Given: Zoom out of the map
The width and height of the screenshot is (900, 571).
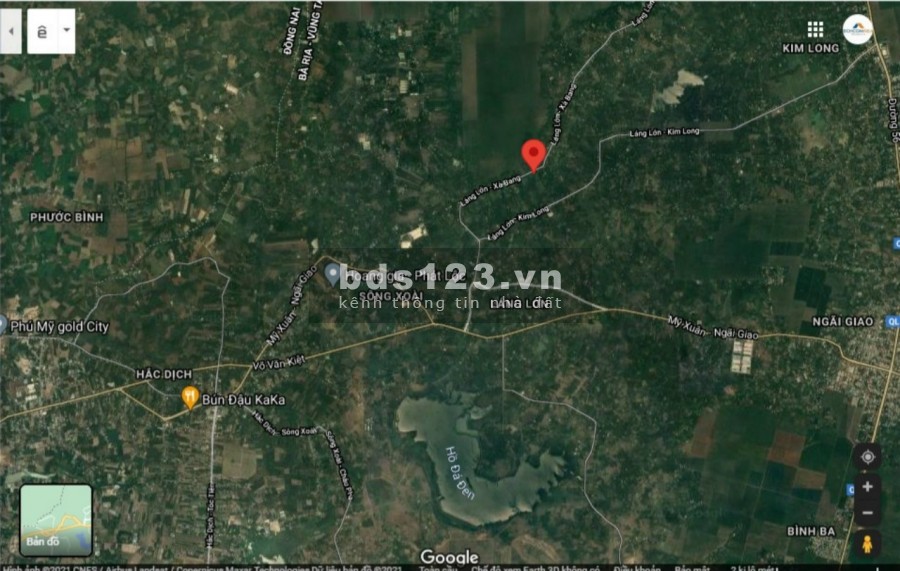Looking at the screenshot, I should 867,512.
